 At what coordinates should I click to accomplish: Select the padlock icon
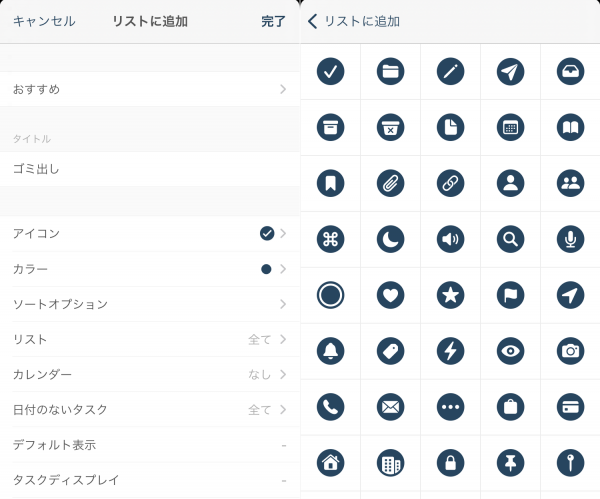450,463
